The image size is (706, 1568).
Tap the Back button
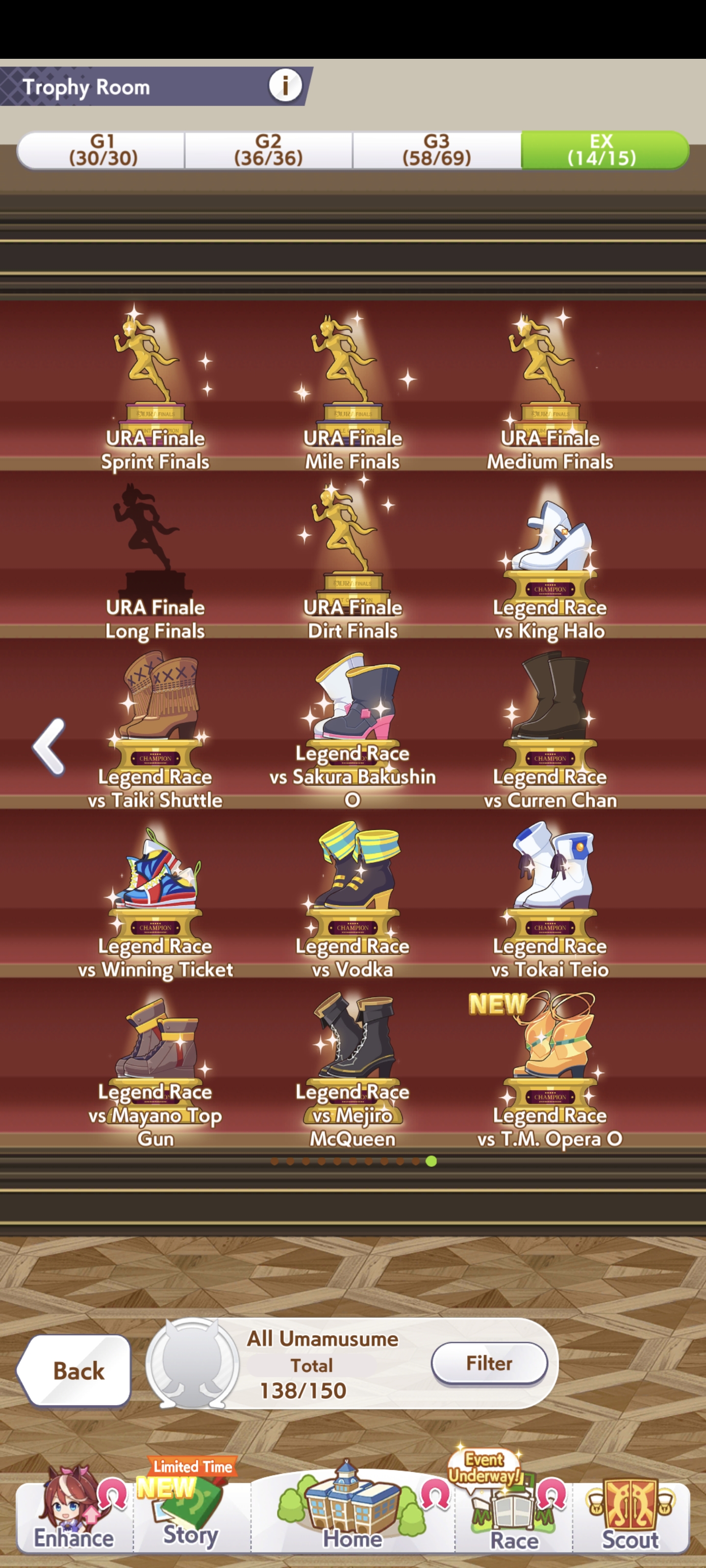point(75,1371)
